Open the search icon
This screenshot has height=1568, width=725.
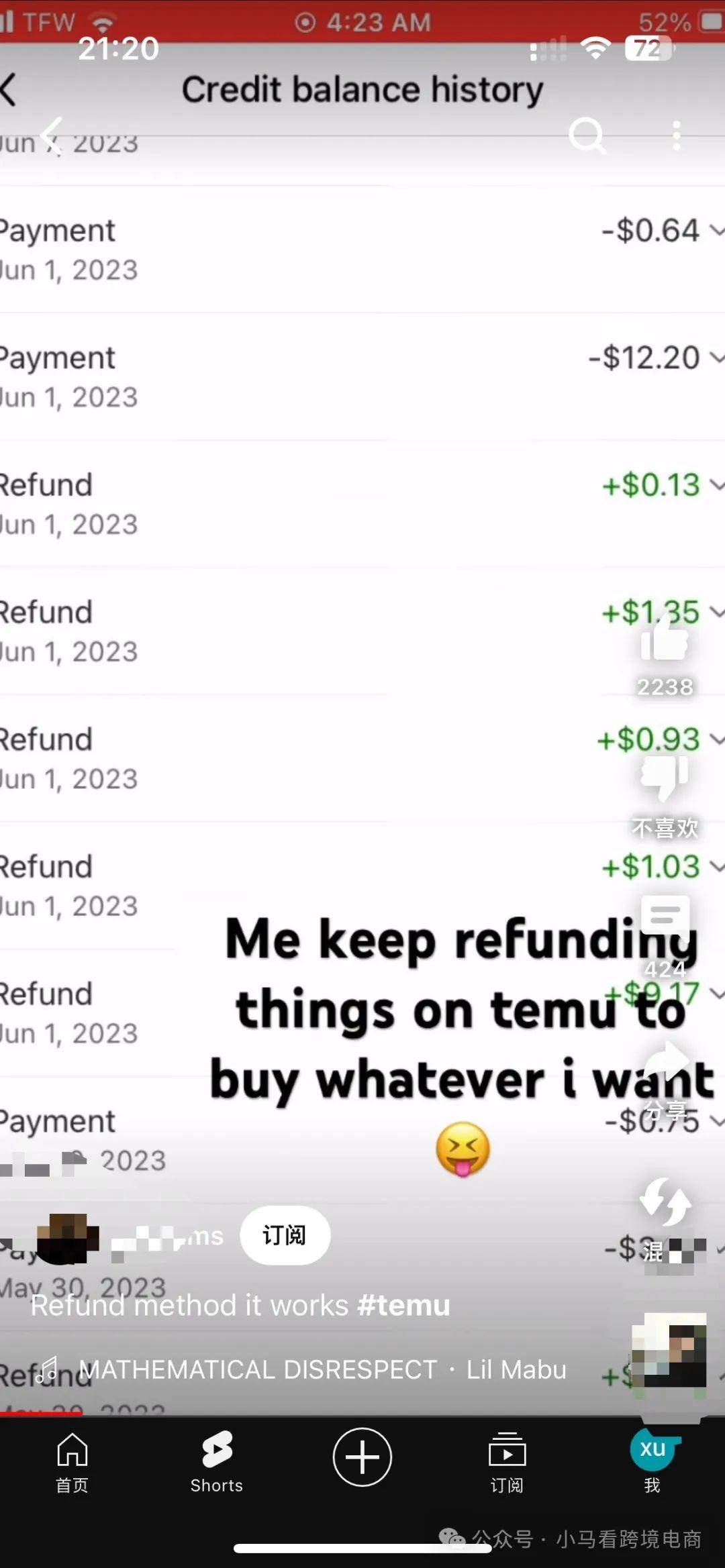coord(587,136)
